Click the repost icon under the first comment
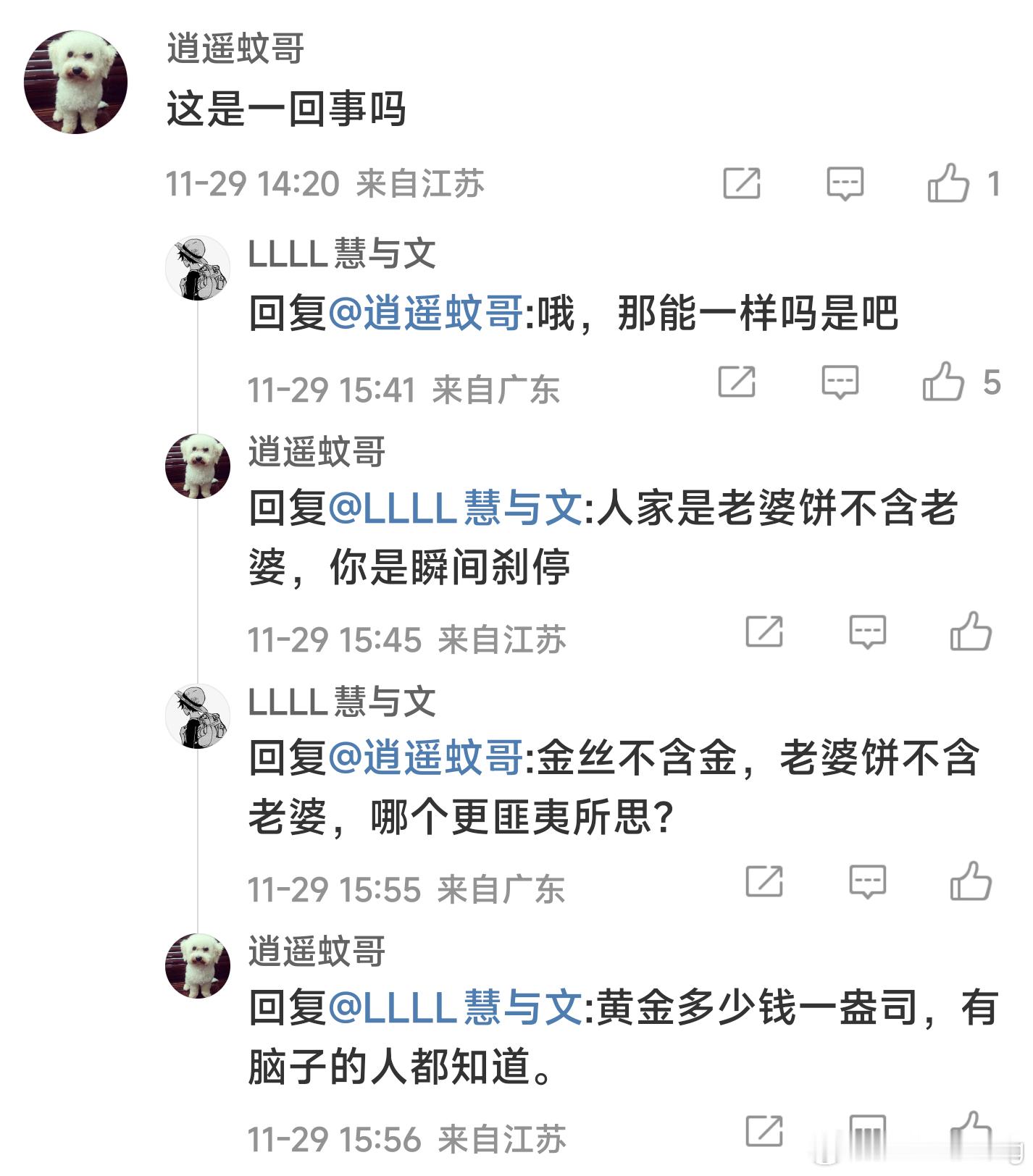Image resolution: width=1033 pixels, height=1176 pixels. tap(743, 184)
